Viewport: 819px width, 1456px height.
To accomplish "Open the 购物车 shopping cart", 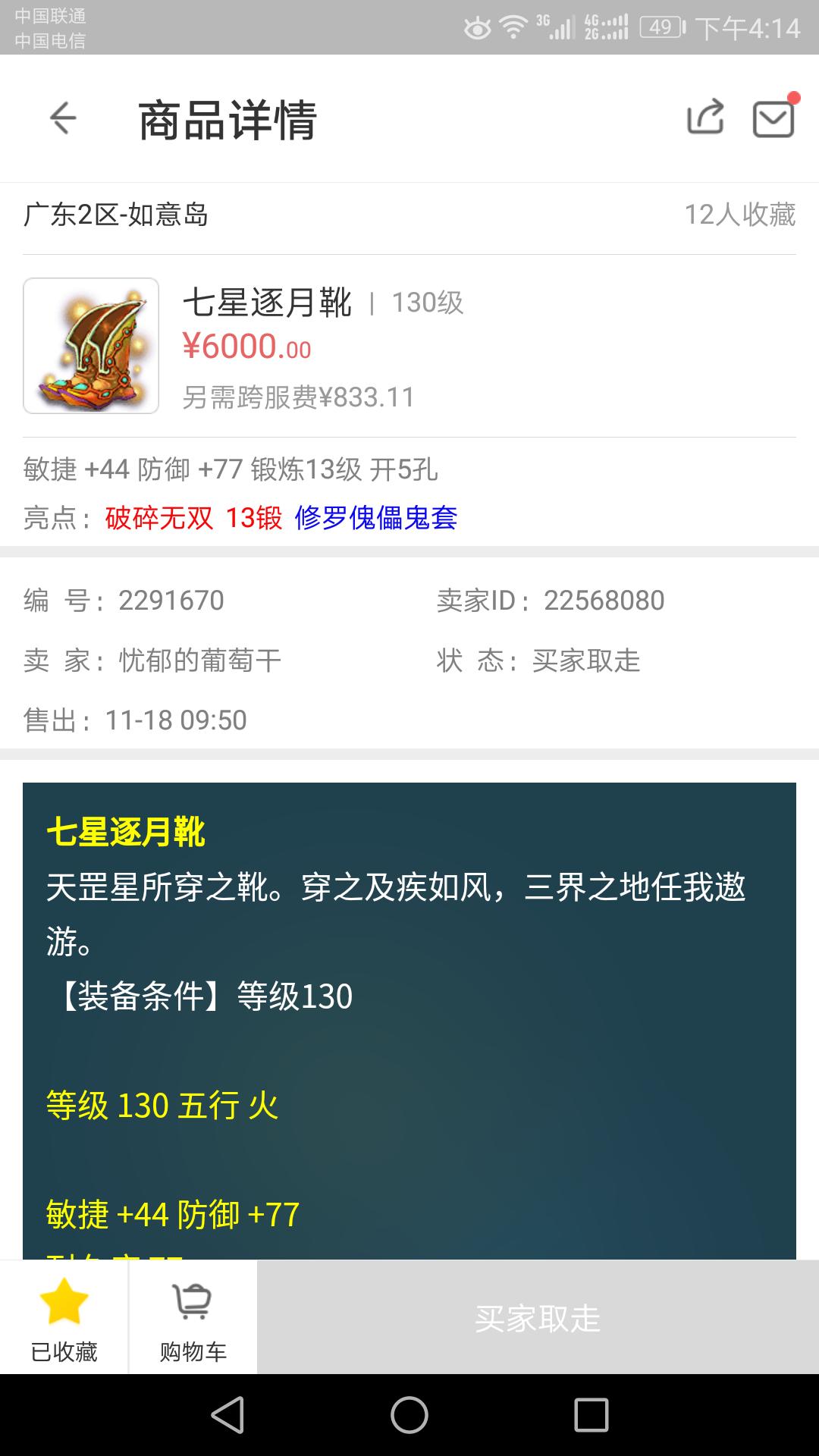I will [x=193, y=1318].
